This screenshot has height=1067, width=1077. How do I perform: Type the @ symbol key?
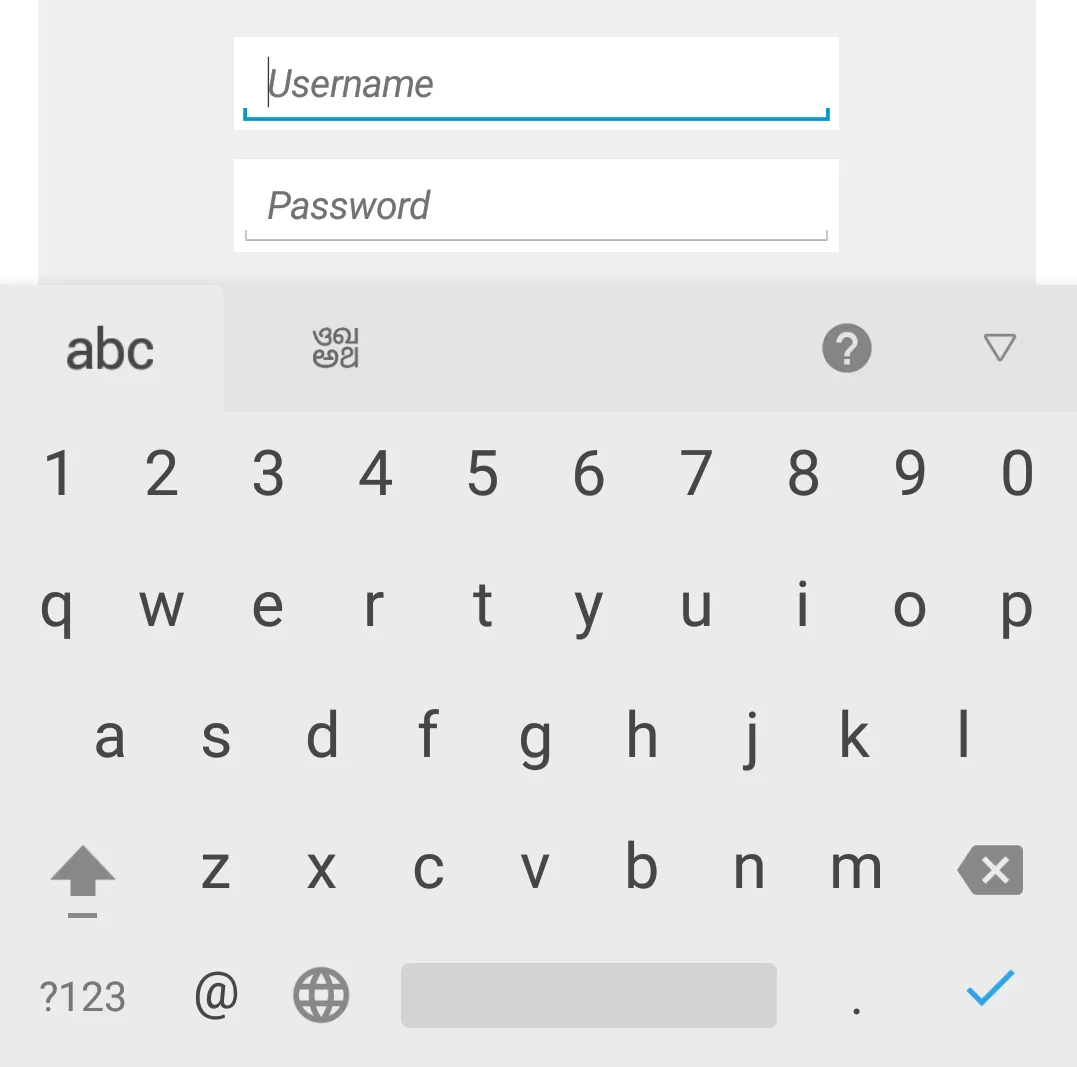coord(216,995)
